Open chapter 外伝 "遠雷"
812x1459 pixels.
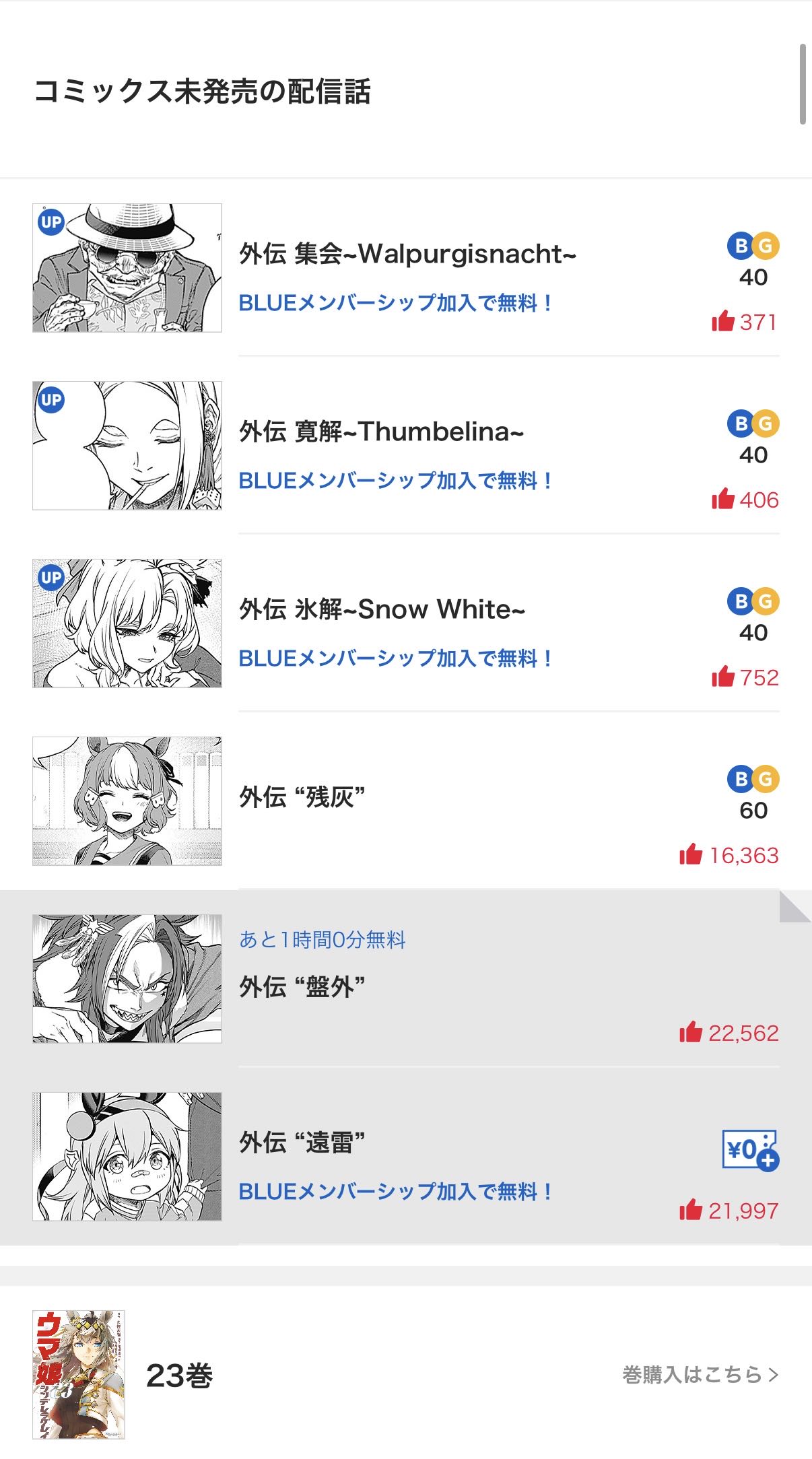click(x=302, y=1142)
